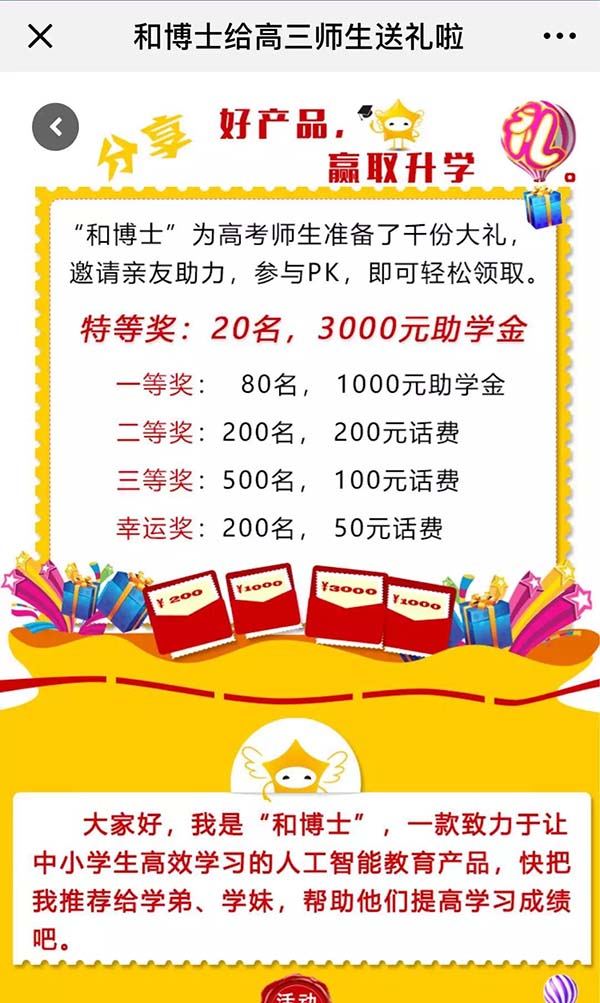
Task: Close the 和博士 webpage
Action: click(40, 37)
